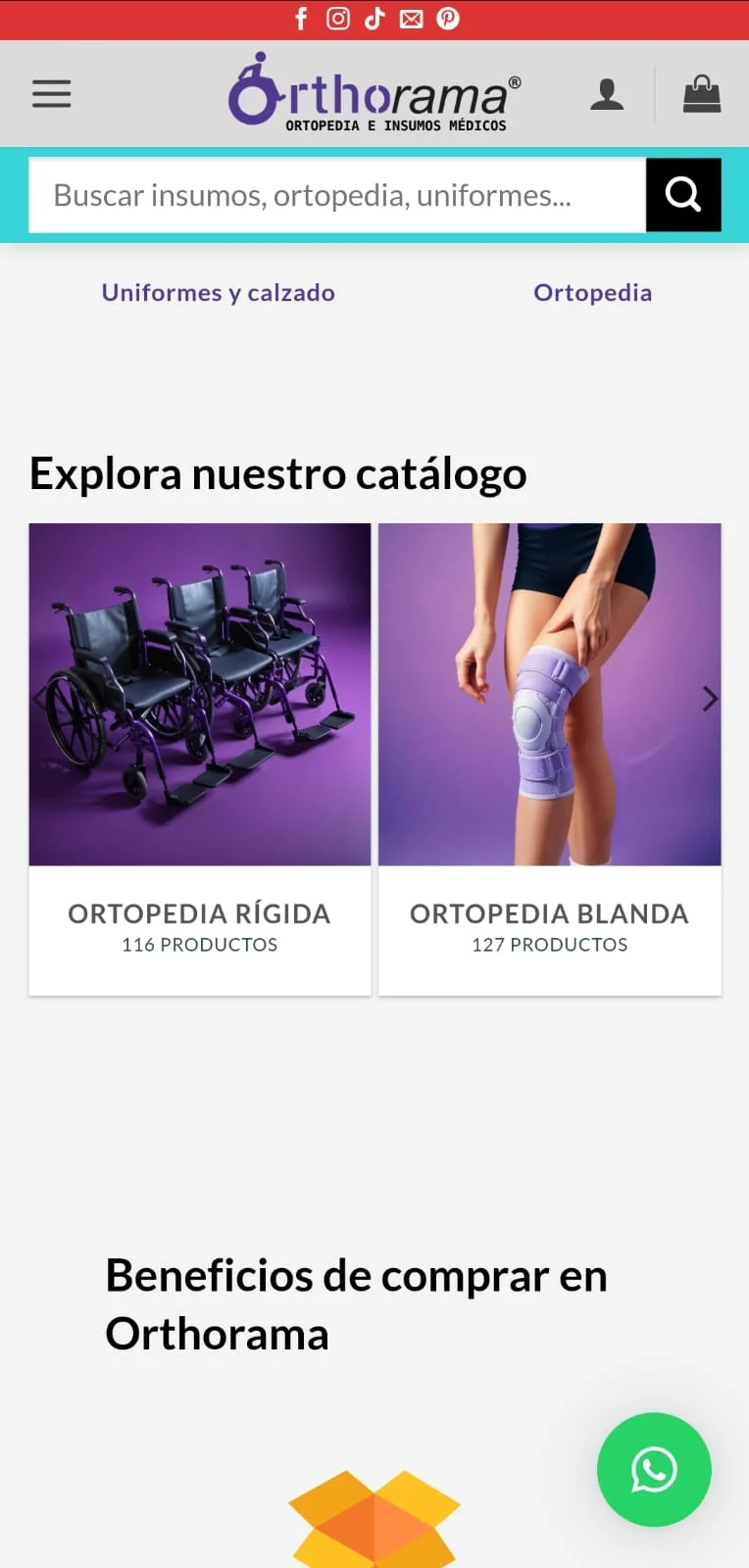
Task: View the shopping bag cart
Action: 701,94
